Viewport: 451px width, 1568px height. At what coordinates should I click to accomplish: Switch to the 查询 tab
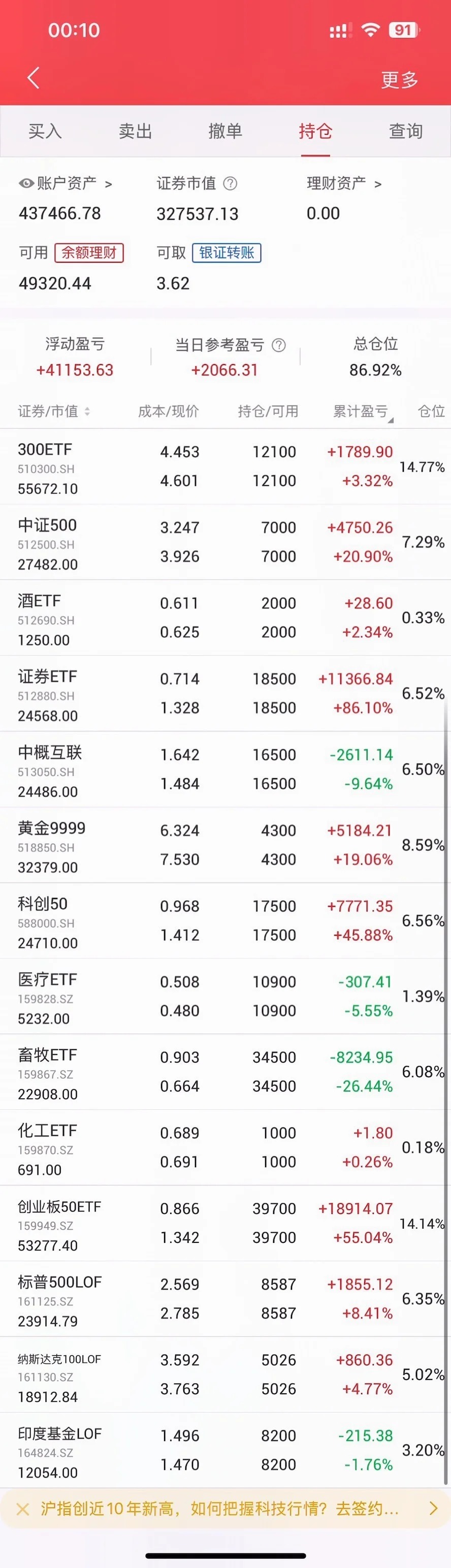[x=405, y=131]
